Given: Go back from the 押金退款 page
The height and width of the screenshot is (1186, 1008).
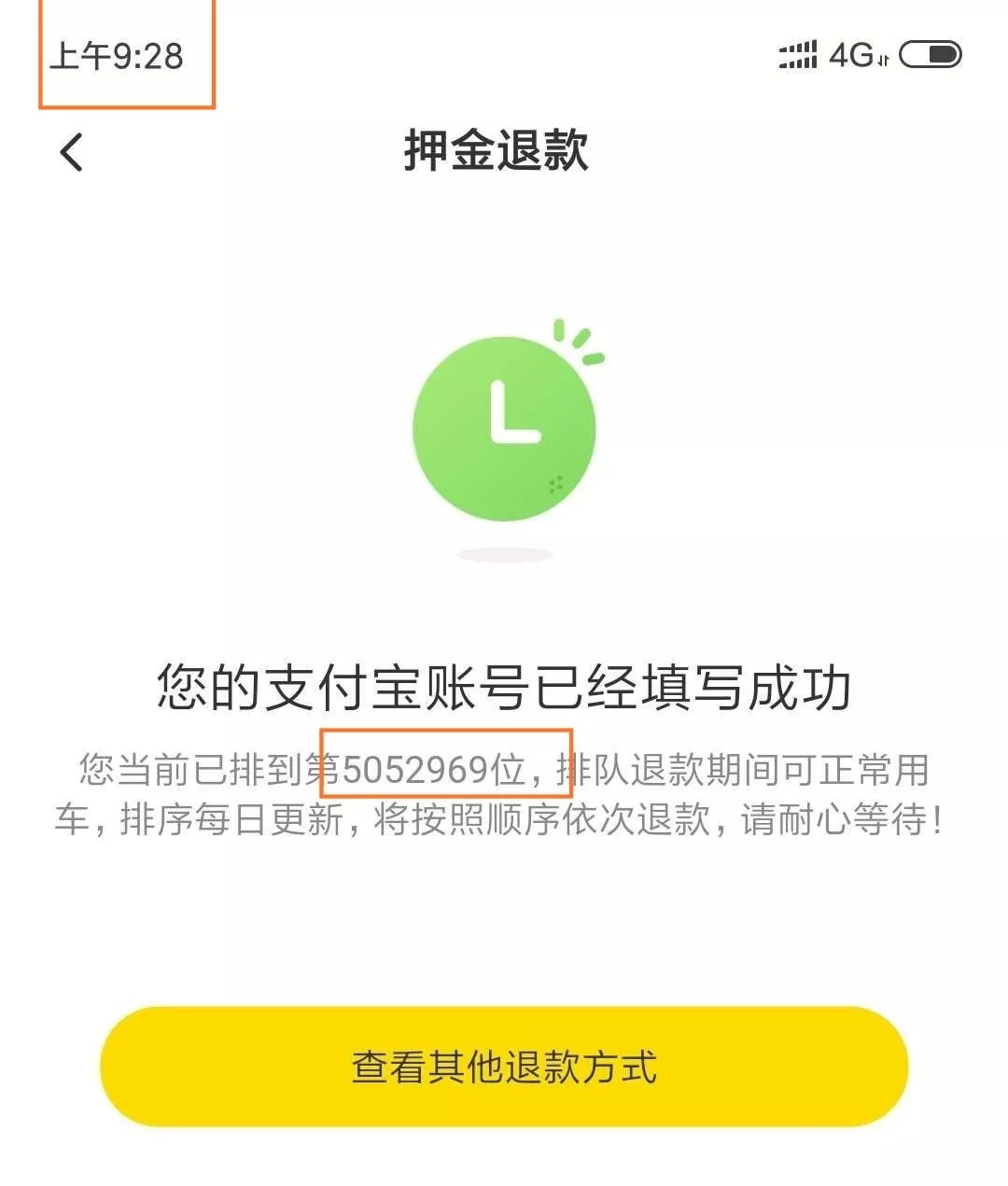Looking at the screenshot, I should 72,152.
